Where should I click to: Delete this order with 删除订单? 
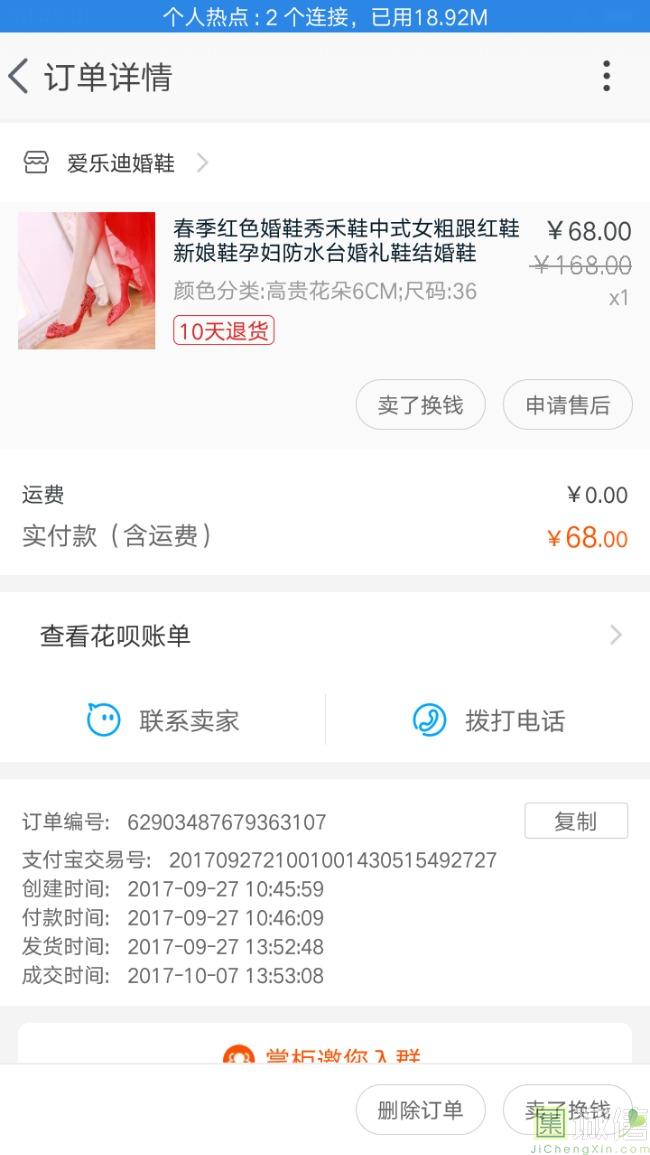coord(420,1110)
